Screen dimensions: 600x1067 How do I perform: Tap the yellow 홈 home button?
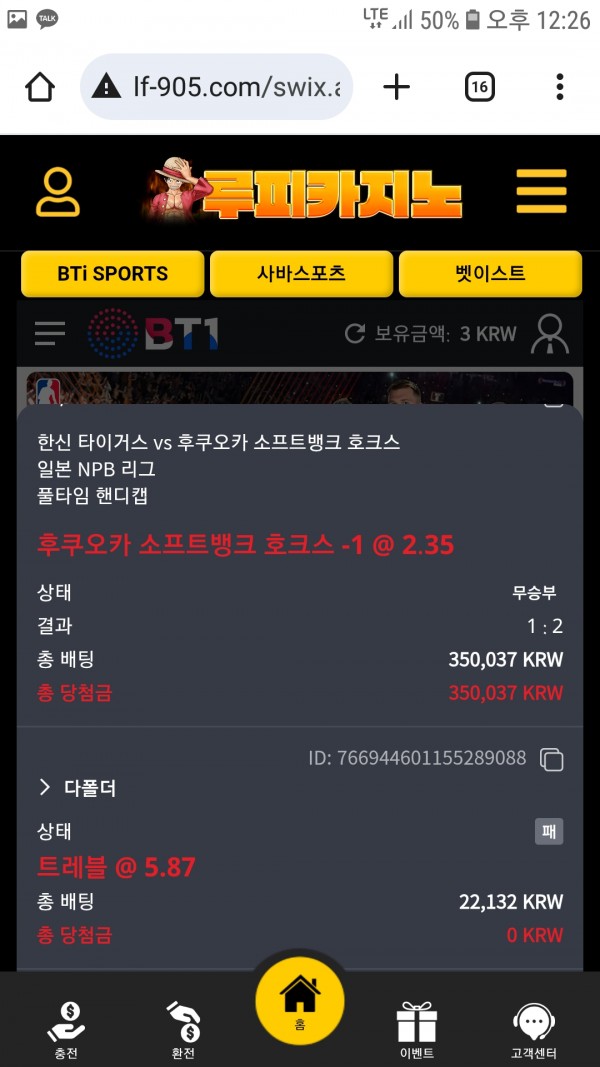[300, 1001]
